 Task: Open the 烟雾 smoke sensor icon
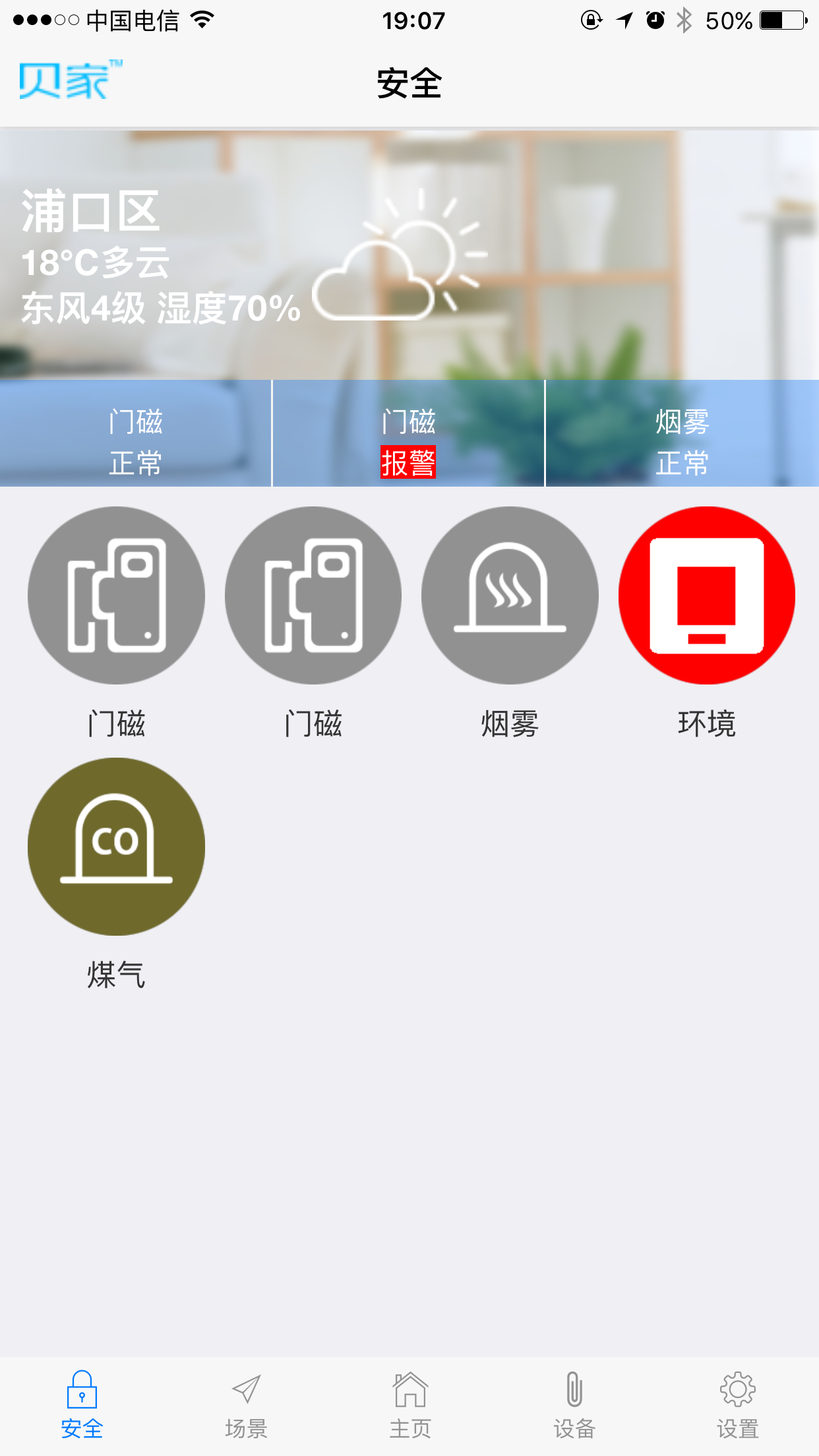tap(510, 595)
